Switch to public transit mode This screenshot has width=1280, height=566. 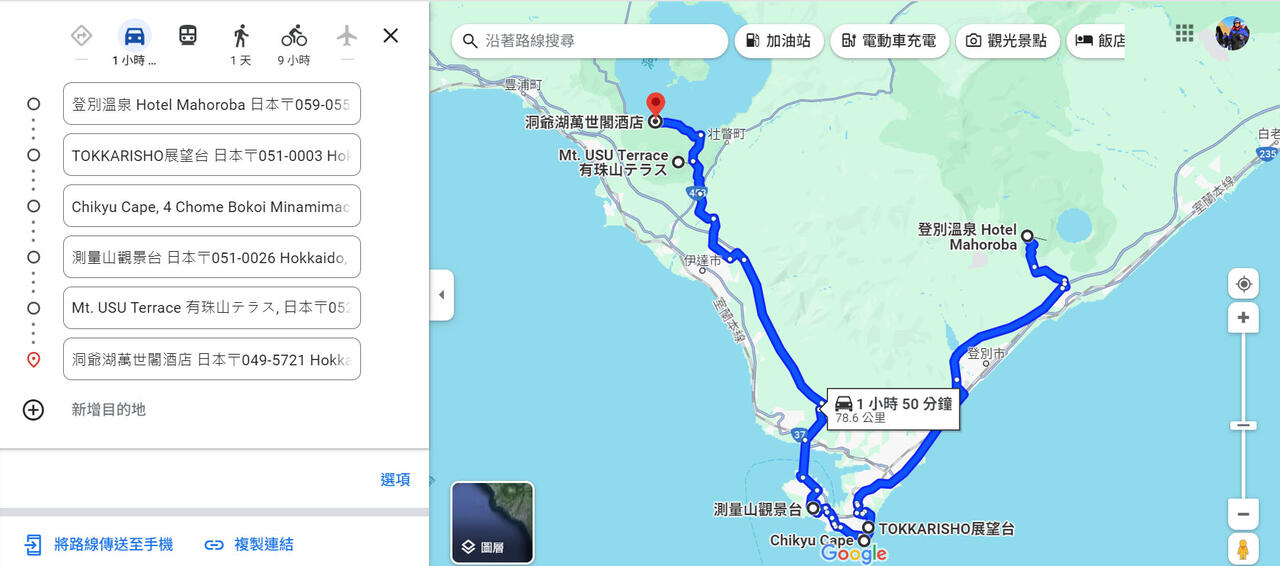click(188, 36)
